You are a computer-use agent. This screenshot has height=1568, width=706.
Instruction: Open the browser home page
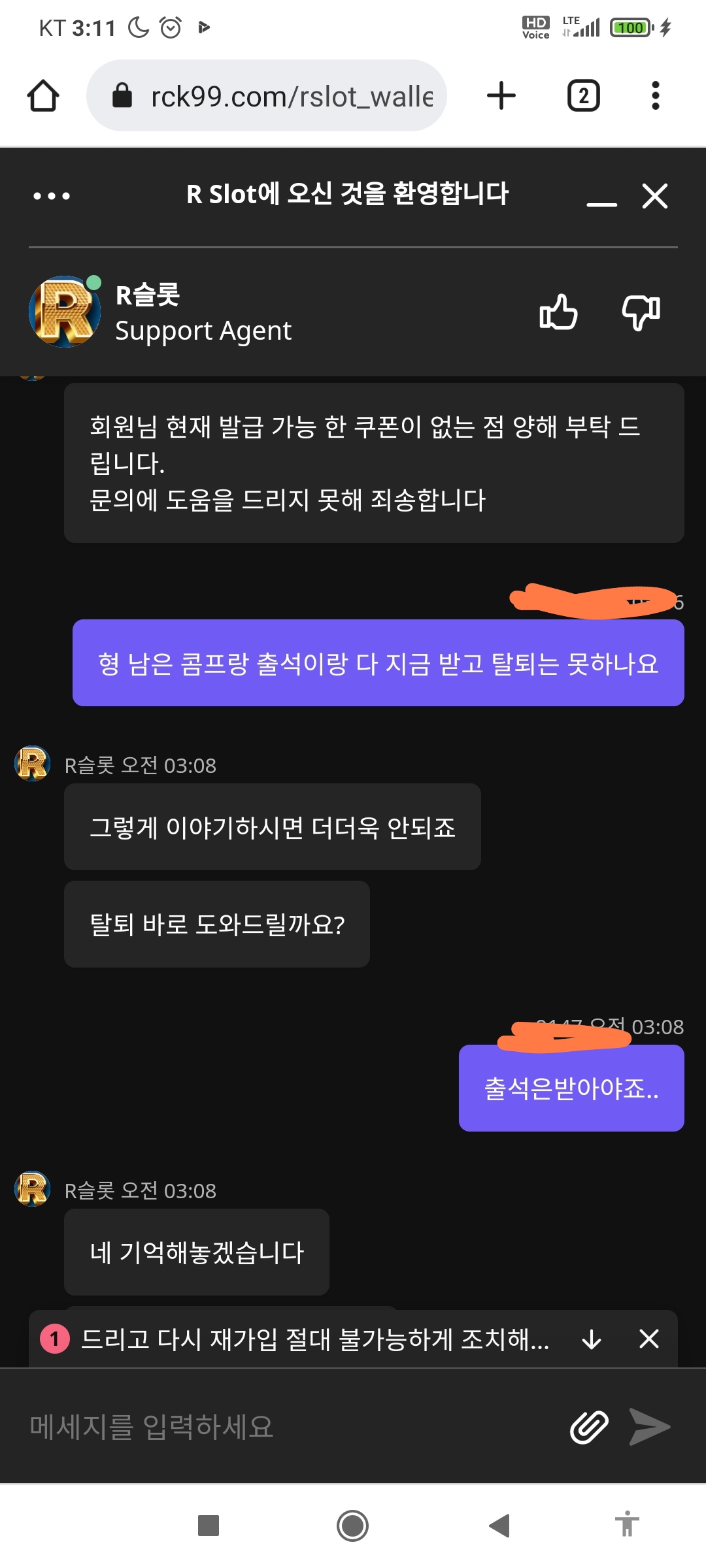click(43, 96)
